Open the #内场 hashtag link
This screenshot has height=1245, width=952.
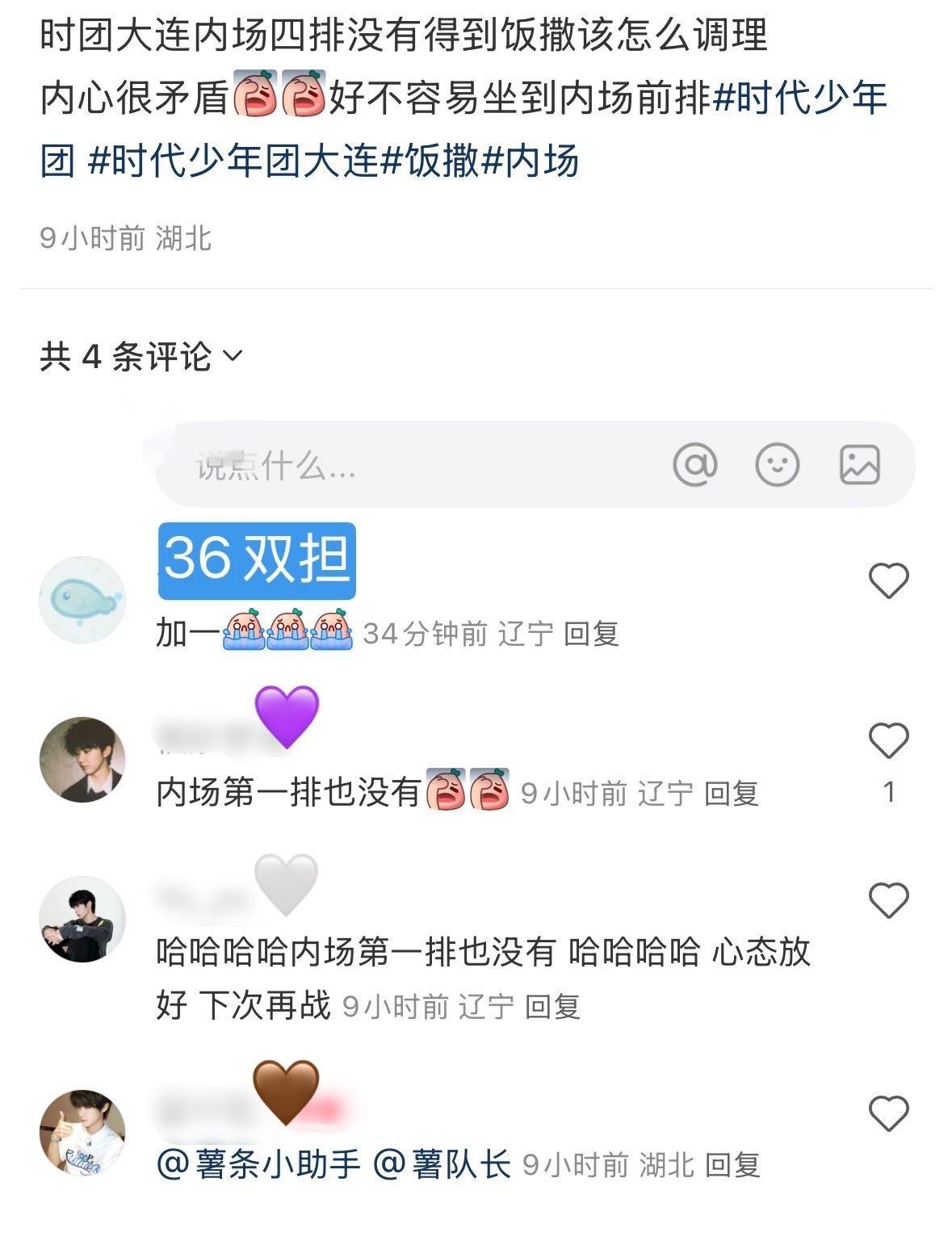pos(531,161)
